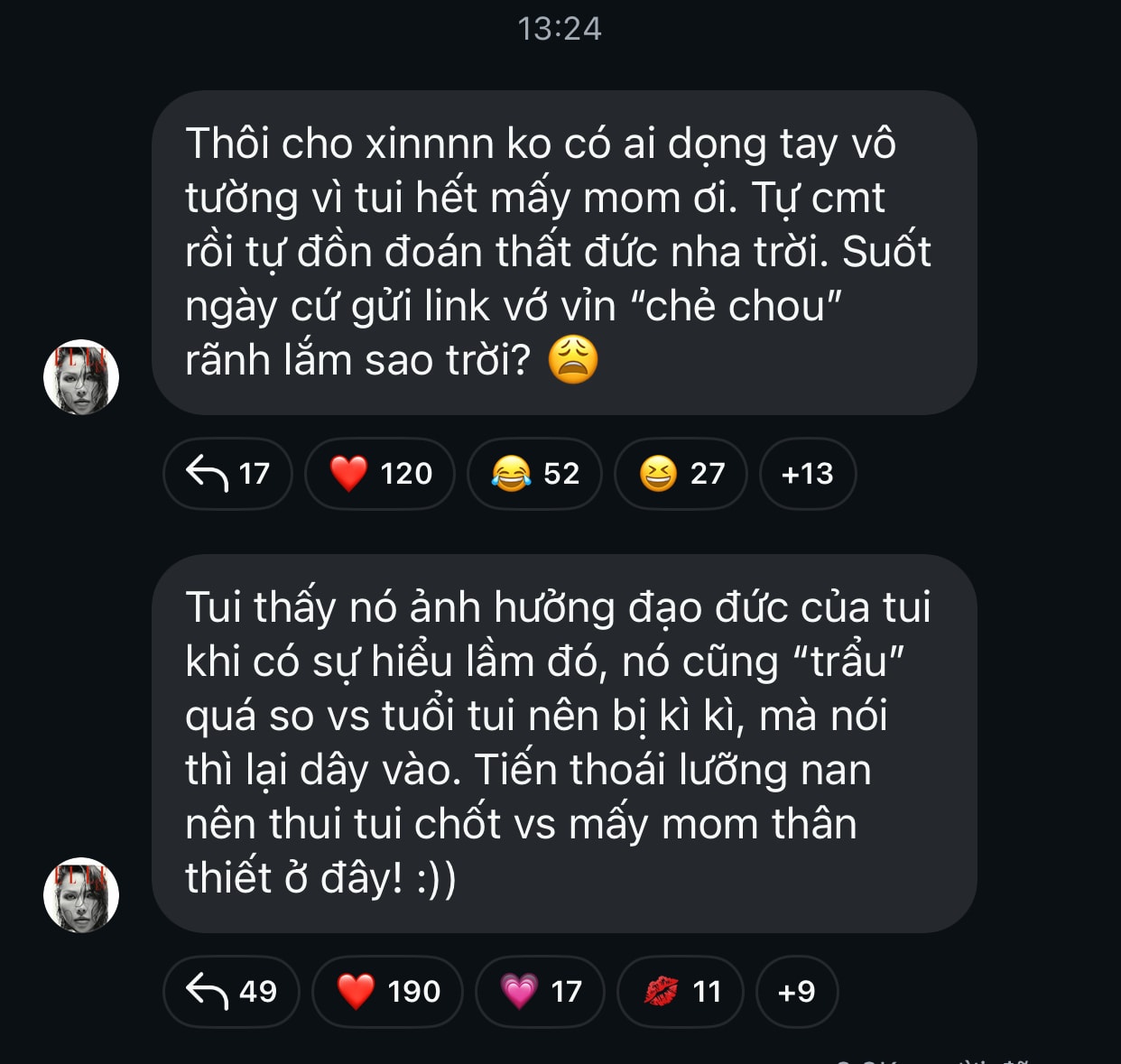Tap the red heart reaction with 120
The height and width of the screenshot is (1064, 1121).
coord(380,474)
